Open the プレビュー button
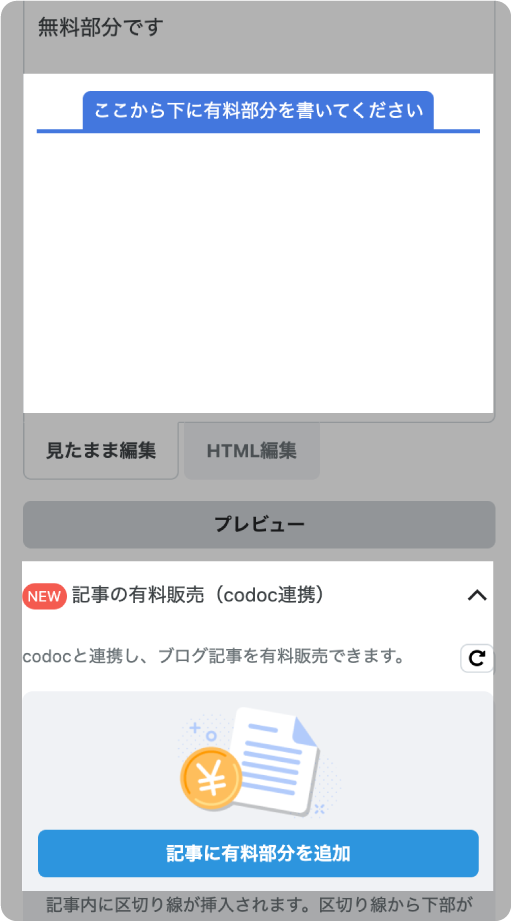Screen dimensions: 511x921 click(259, 525)
